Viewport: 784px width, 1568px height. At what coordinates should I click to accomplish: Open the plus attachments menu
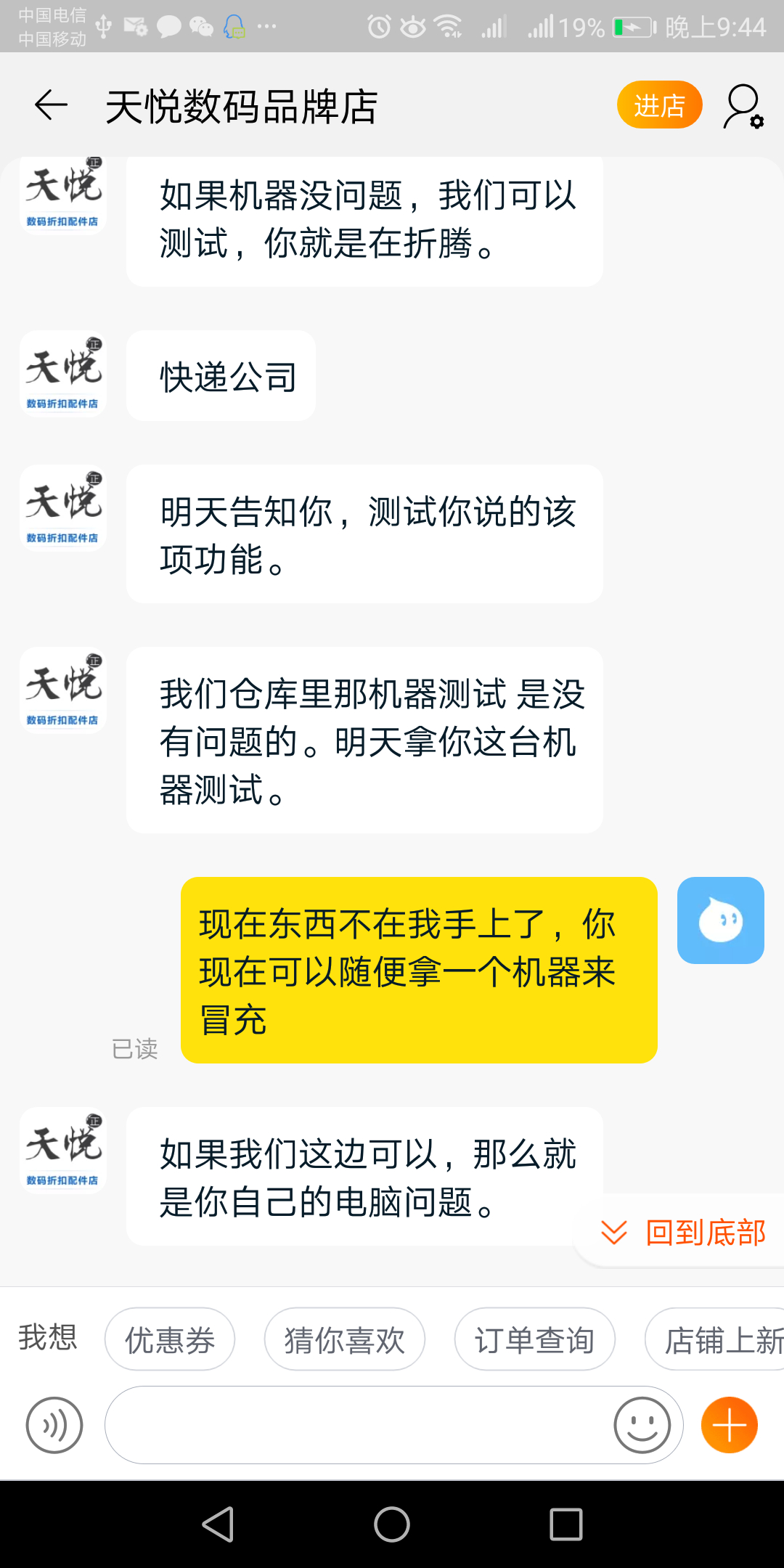click(729, 1425)
